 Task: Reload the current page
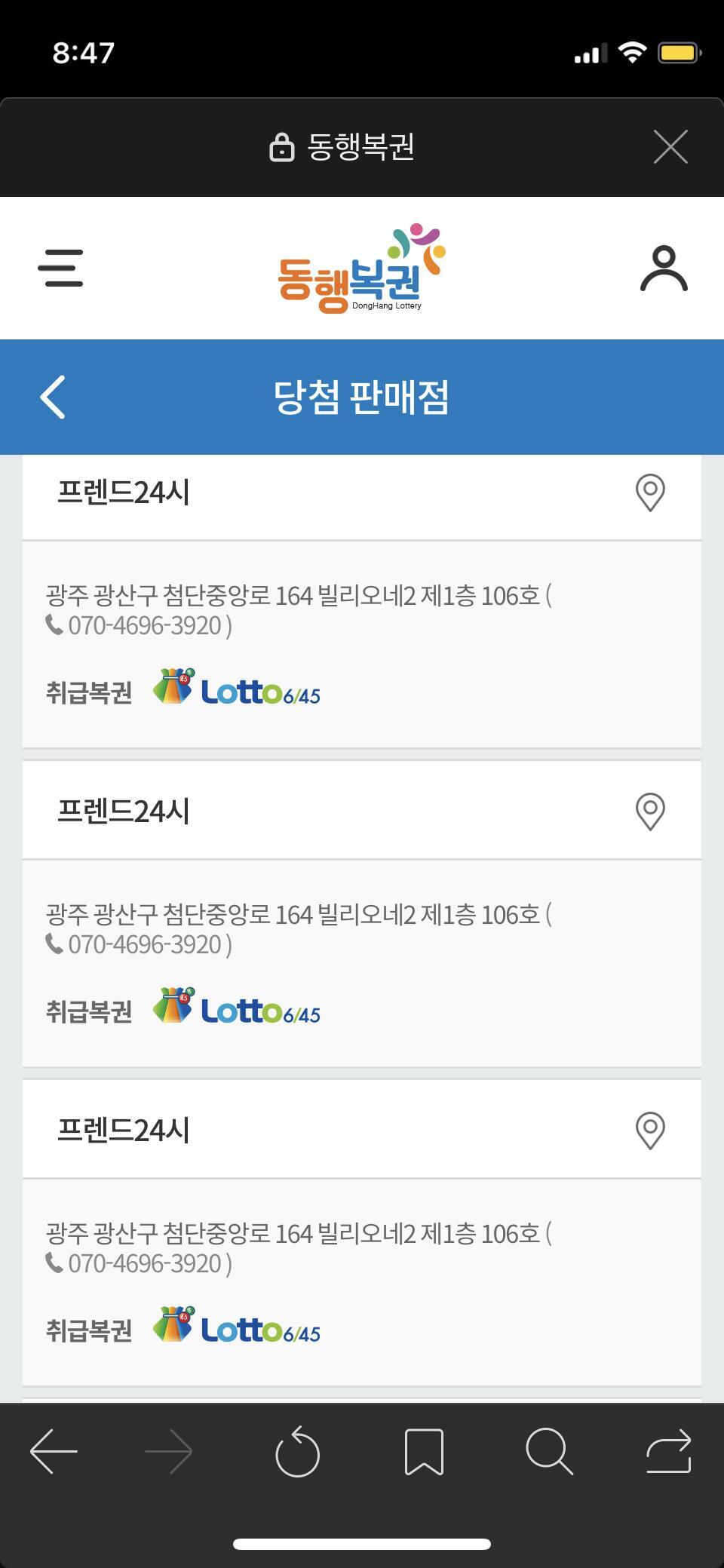[297, 1451]
